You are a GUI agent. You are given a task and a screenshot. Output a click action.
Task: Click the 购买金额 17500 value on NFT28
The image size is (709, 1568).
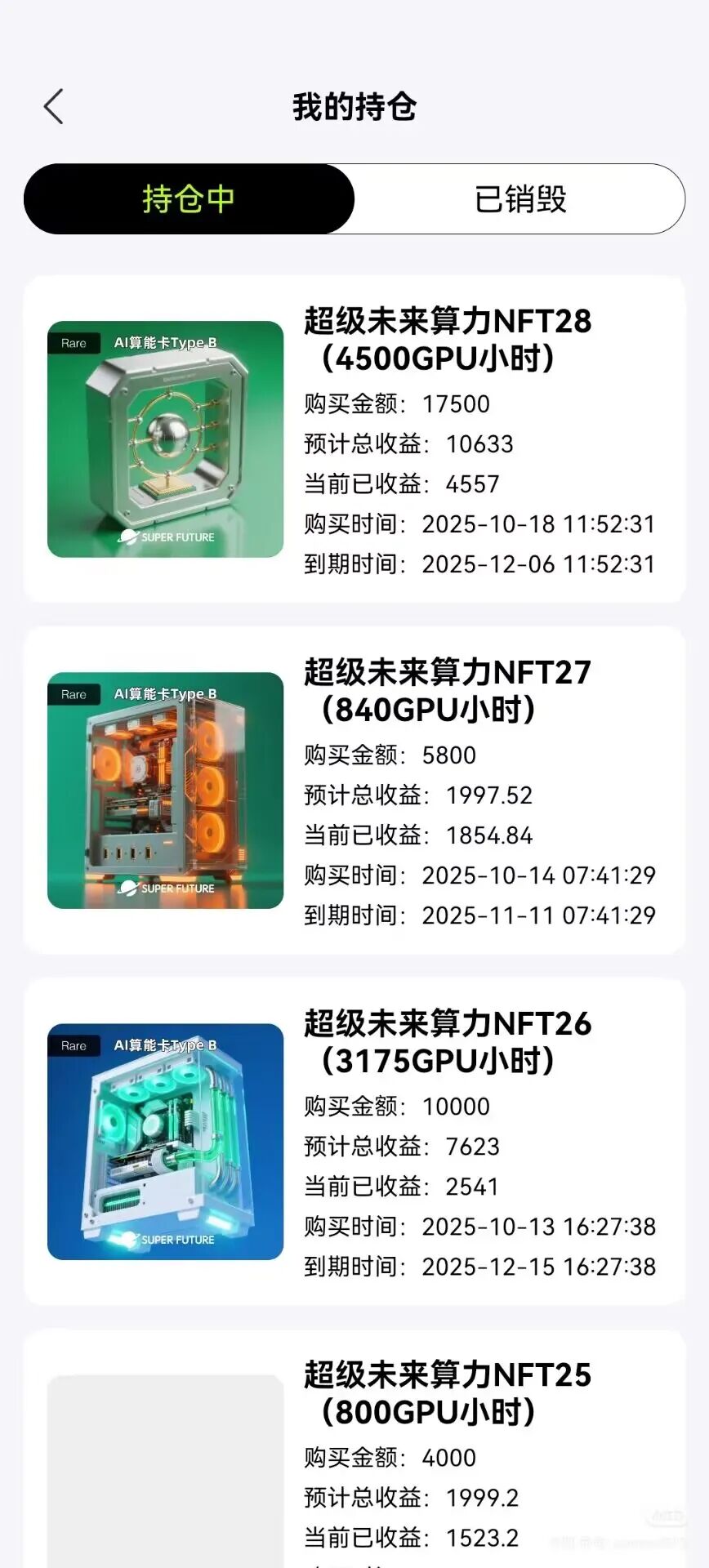[455, 404]
